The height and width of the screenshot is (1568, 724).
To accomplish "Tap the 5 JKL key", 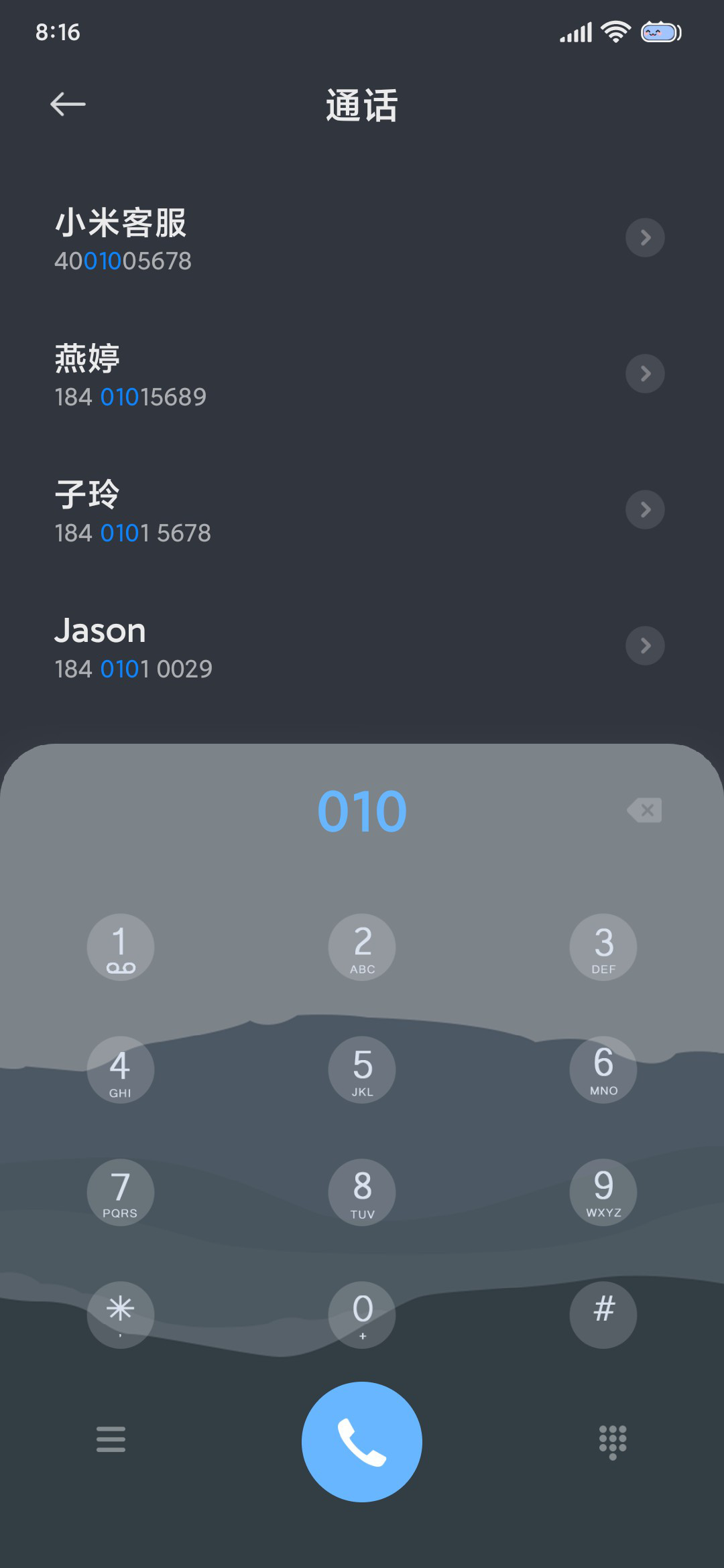I will click(362, 1069).
